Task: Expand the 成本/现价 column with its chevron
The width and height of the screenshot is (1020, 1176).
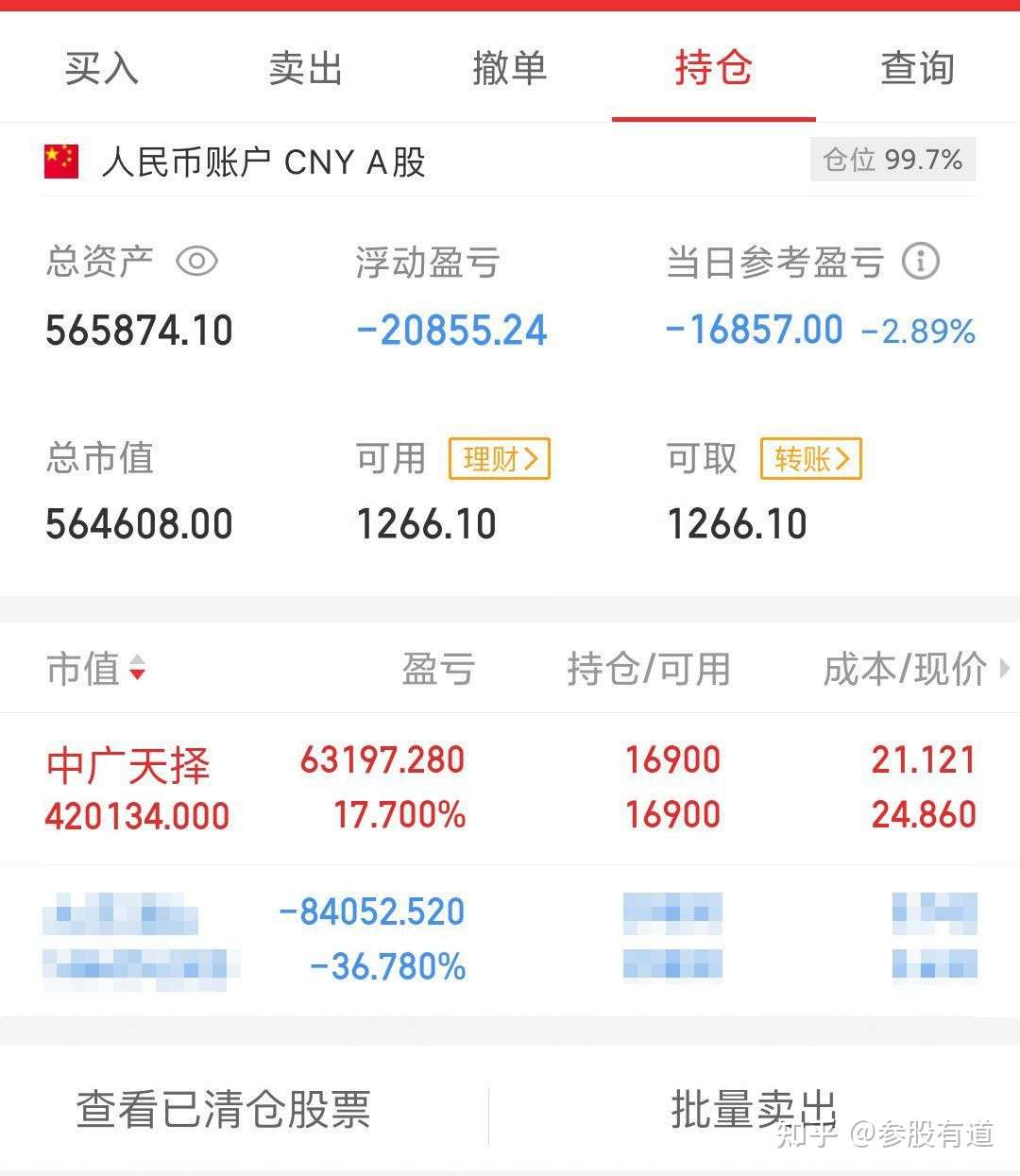Action: point(1005,669)
